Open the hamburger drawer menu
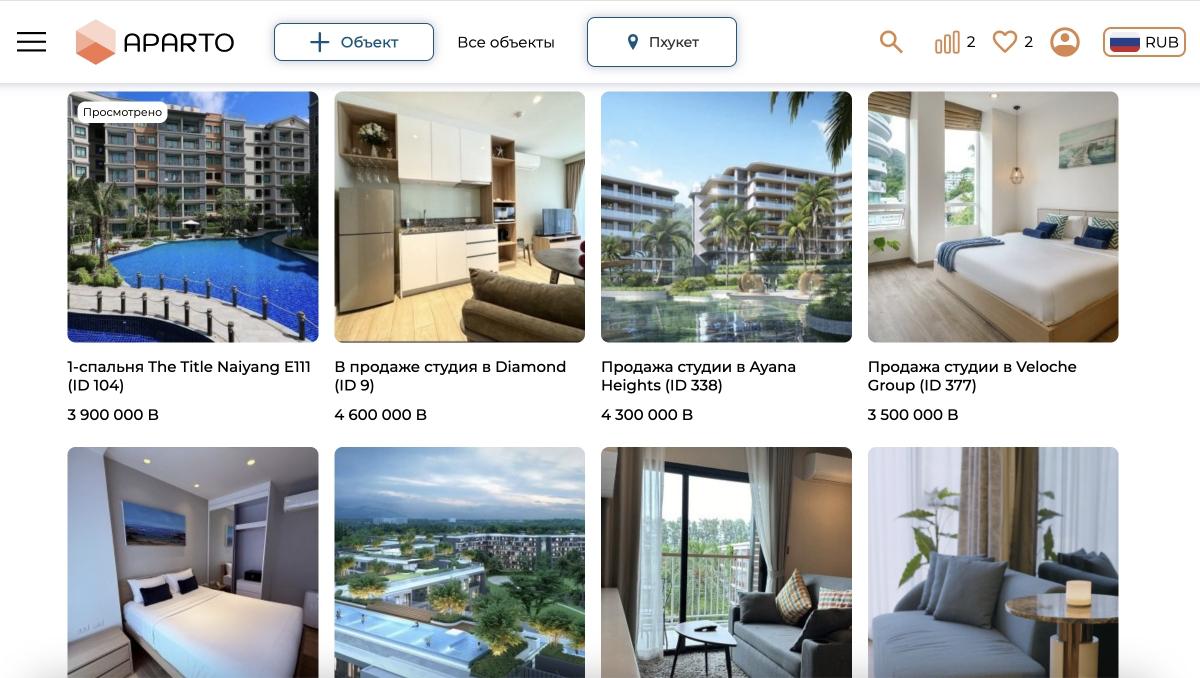 [31, 41]
